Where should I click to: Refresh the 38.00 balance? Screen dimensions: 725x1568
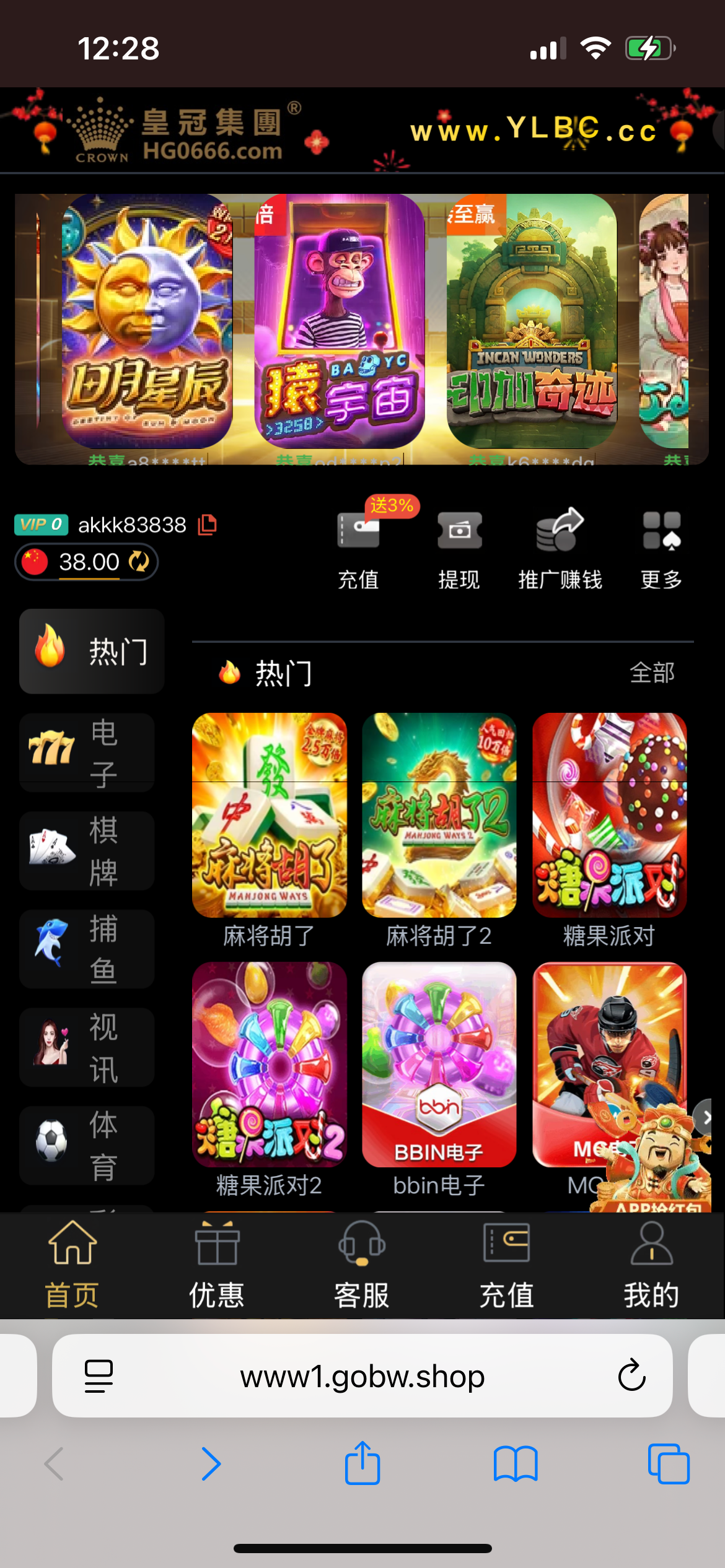tap(139, 562)
